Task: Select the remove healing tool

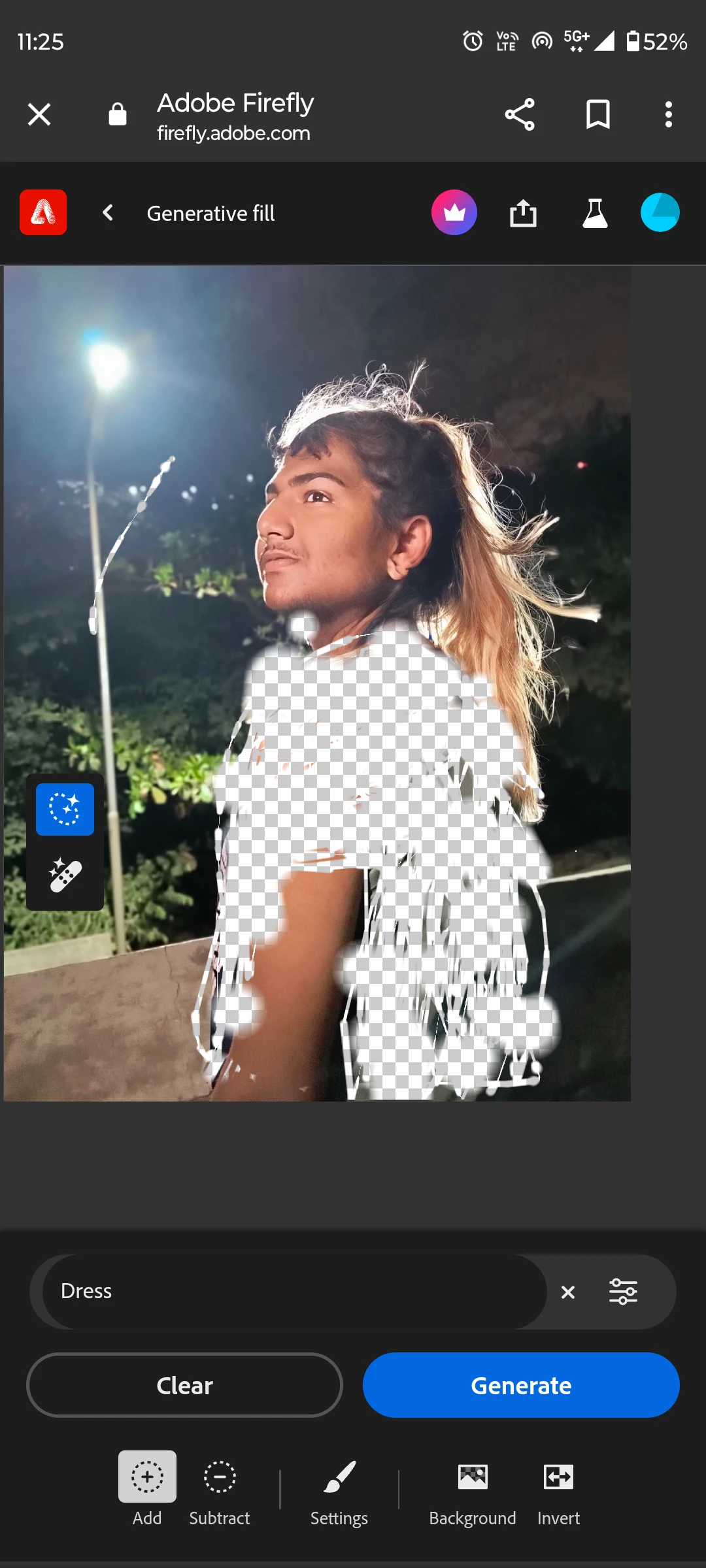Action: click(x=65, y=875)
